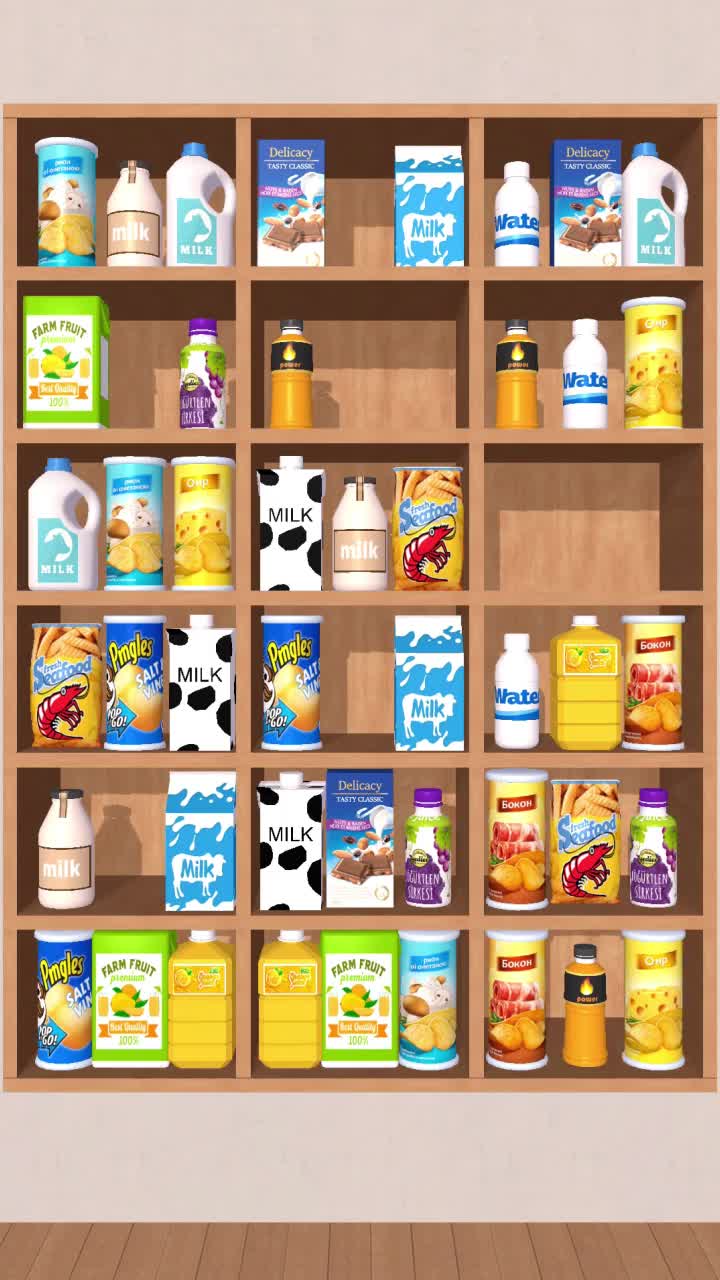This screenshot has height=1280, width=720.
Task: Select the blue chips can between milk jug and cheese can
Action: (x=135, y=523)
